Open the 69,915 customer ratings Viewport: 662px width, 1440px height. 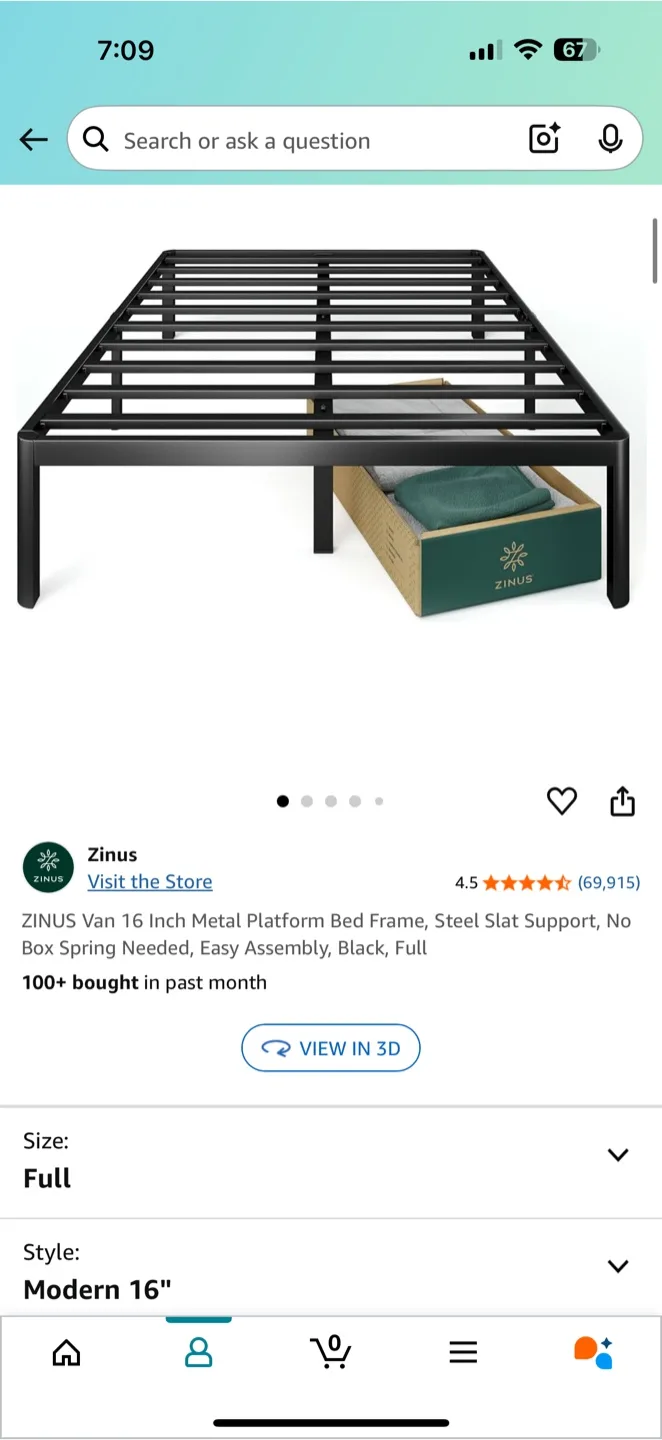pos(608,883)
